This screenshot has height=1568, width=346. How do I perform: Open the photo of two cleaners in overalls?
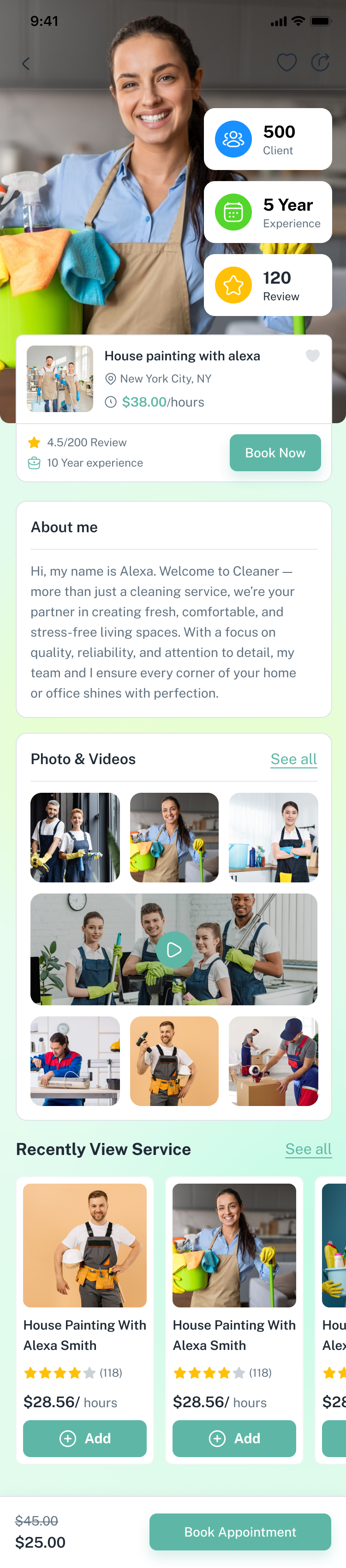click(75, 837)
